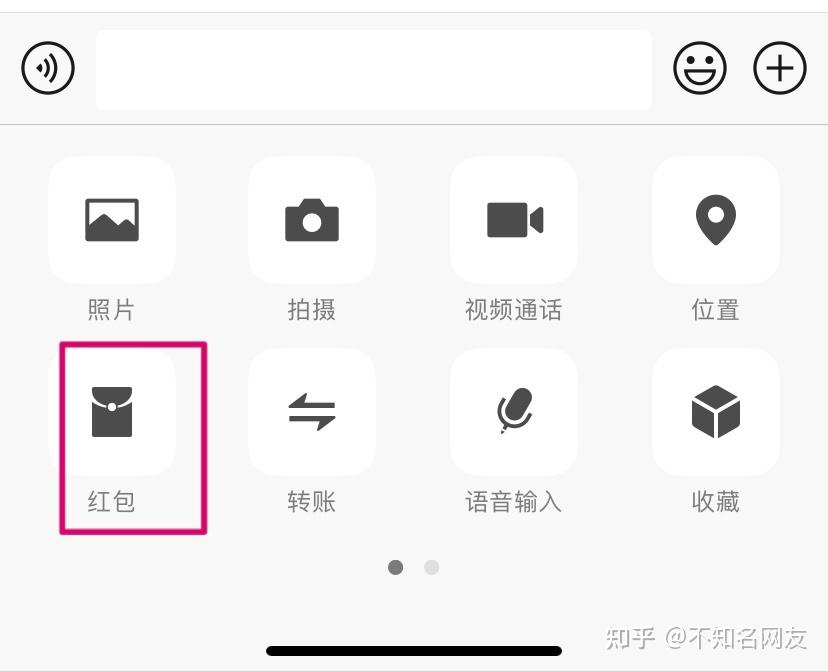Go to the second panel page dot

click(x=431, y=567)
